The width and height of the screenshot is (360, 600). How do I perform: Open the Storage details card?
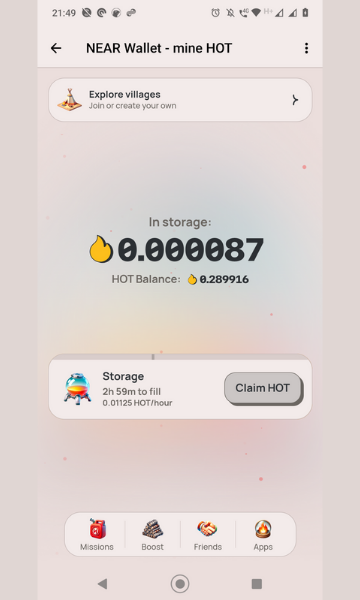coord(180,389)
